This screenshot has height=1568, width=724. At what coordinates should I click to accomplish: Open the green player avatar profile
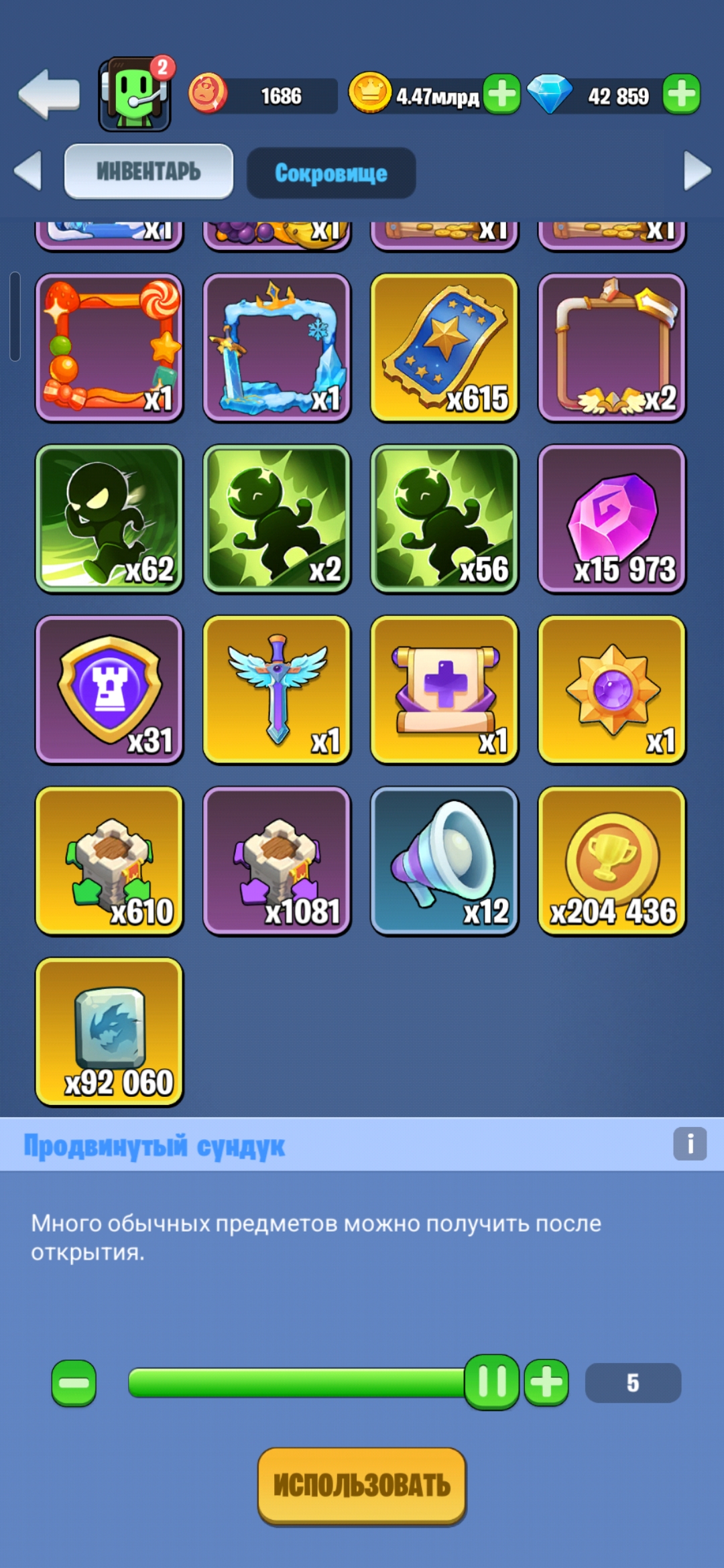[134, 96]
